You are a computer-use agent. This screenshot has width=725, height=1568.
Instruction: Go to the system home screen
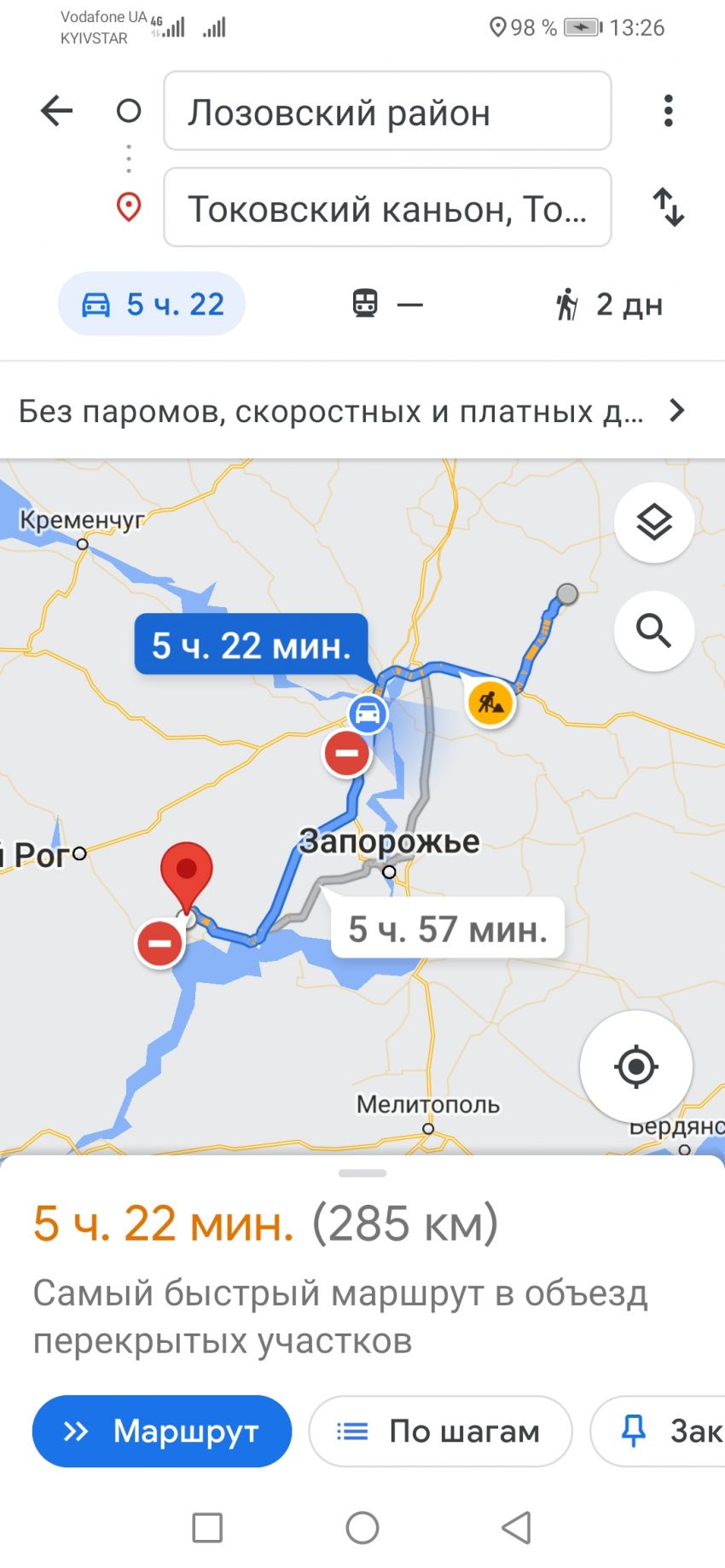click(x=362, y=1527)
